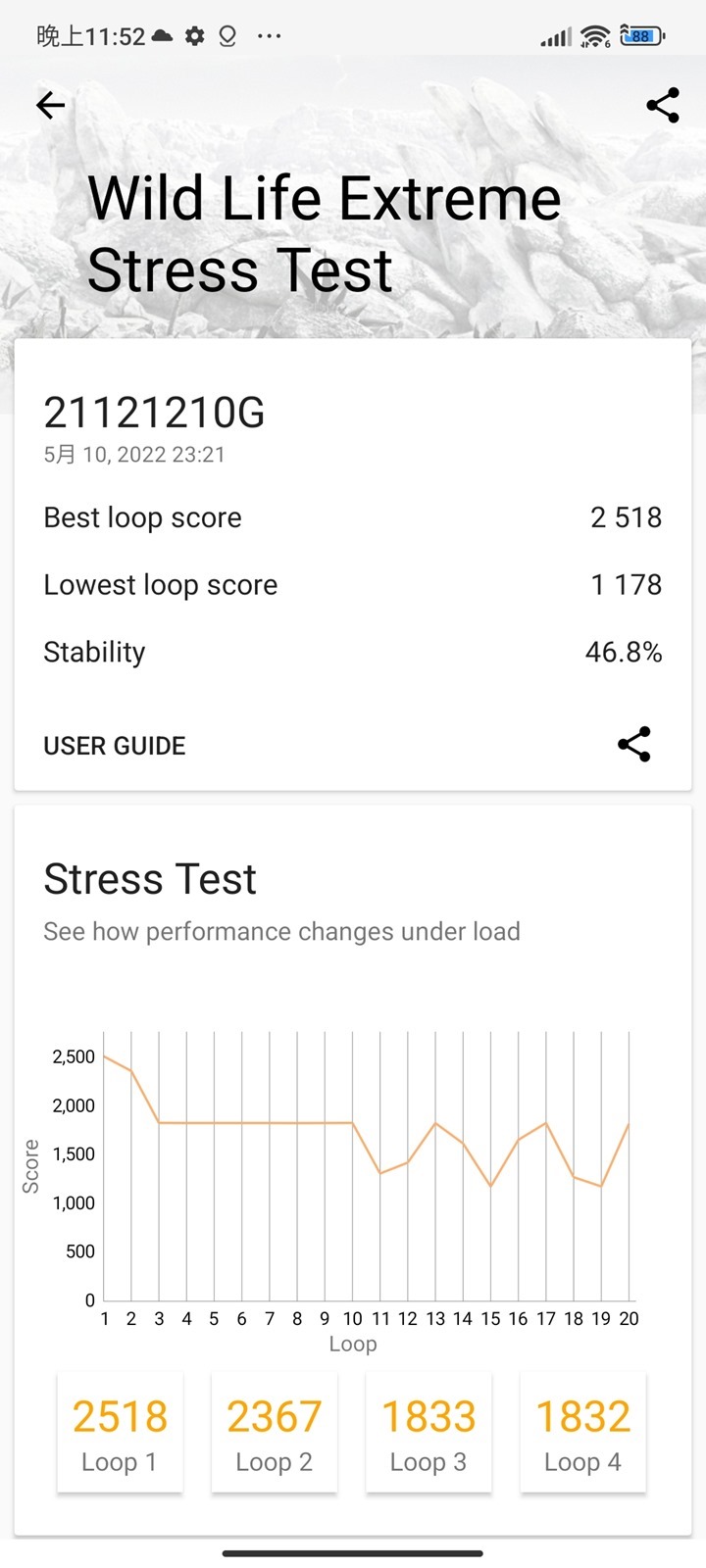Go back using the top arrow

click(x=50, y=105)
